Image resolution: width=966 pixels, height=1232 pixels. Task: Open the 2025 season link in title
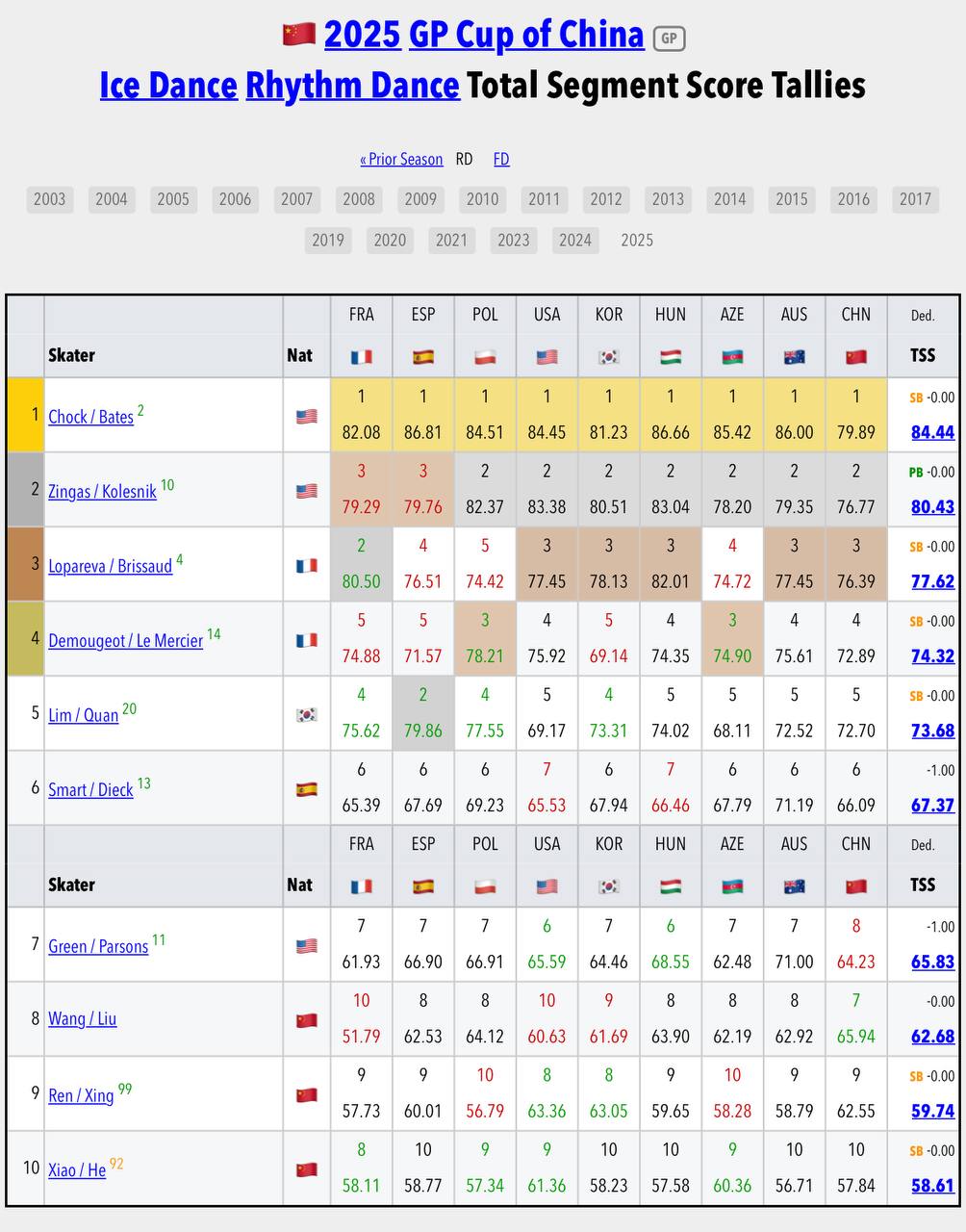pyautogui.click(x=362, y=36)
